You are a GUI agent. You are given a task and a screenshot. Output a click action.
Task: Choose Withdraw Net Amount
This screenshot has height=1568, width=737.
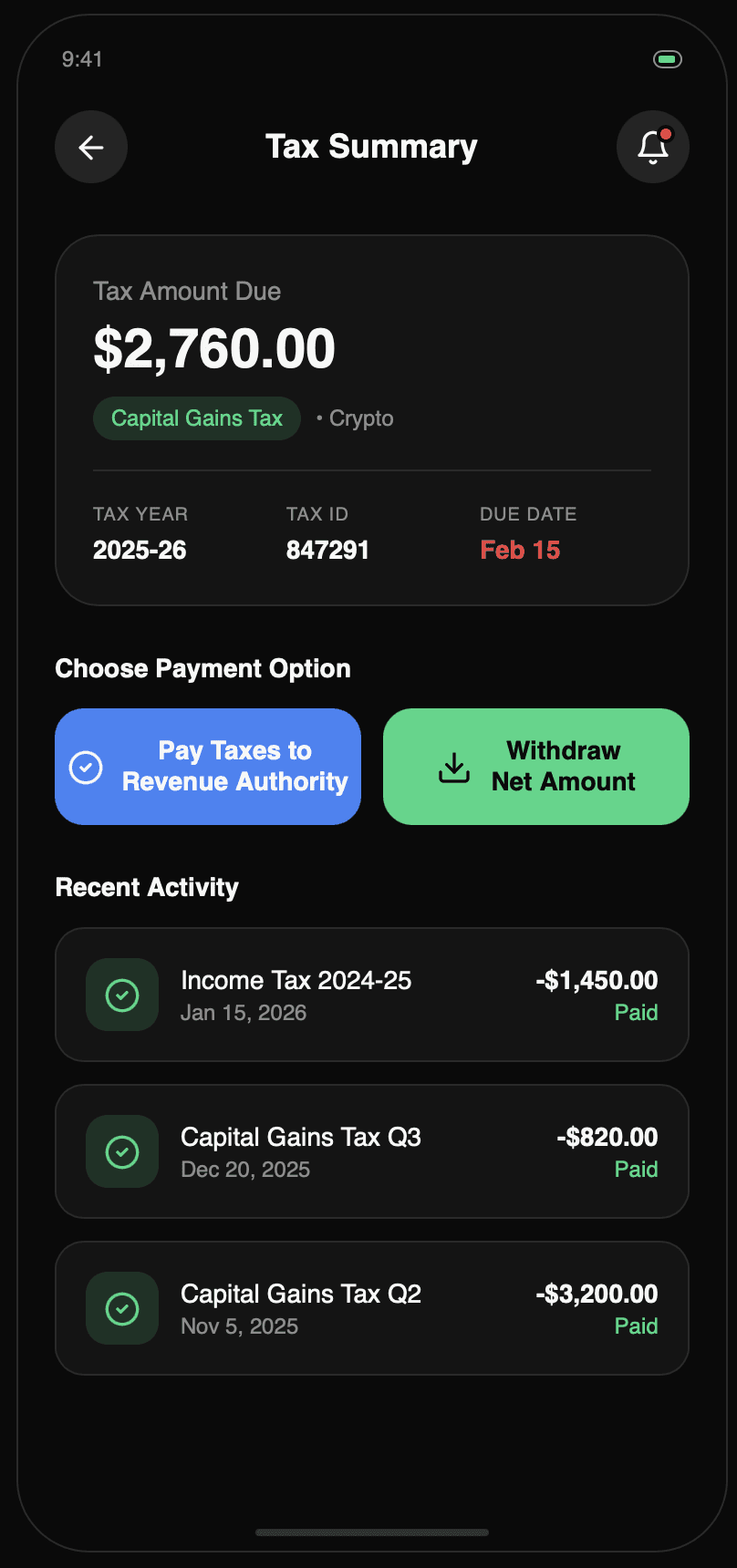pos(536,767)
